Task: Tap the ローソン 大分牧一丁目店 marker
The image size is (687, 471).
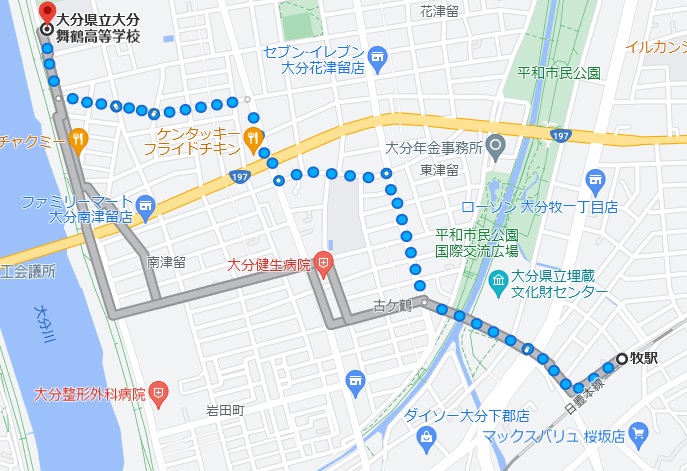Action: [597, 184]
